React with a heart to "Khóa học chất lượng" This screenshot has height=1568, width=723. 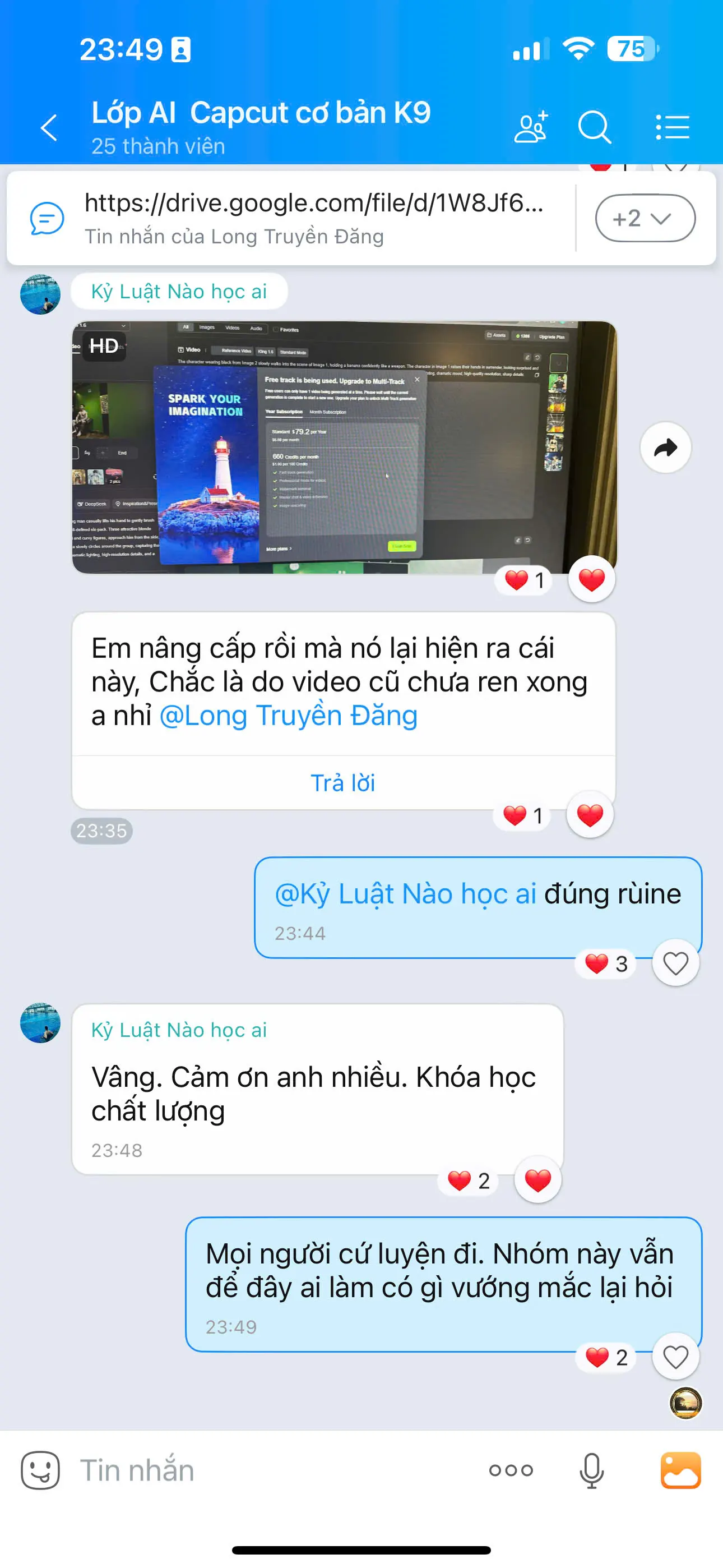[x=537, y=1180]
